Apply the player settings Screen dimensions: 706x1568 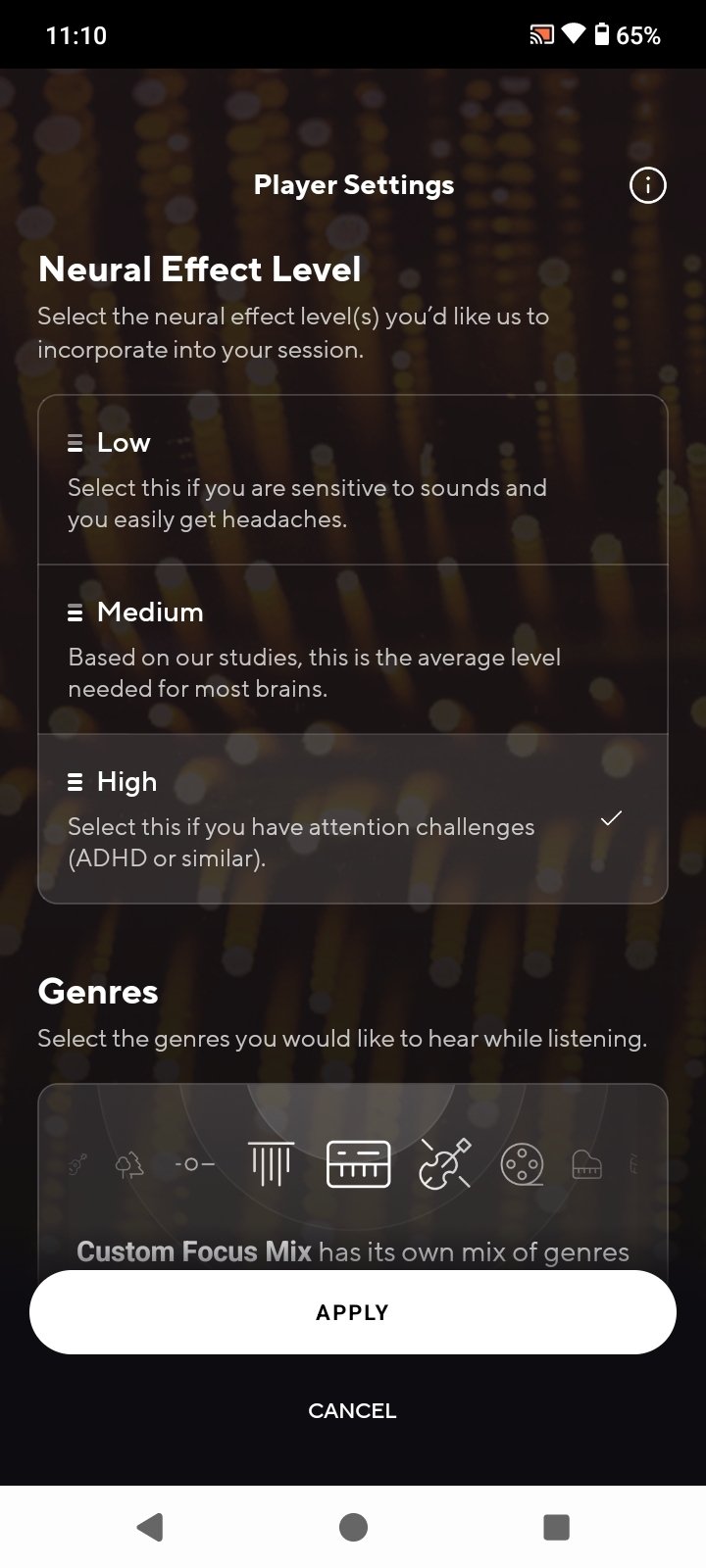tap(352, 1312)
